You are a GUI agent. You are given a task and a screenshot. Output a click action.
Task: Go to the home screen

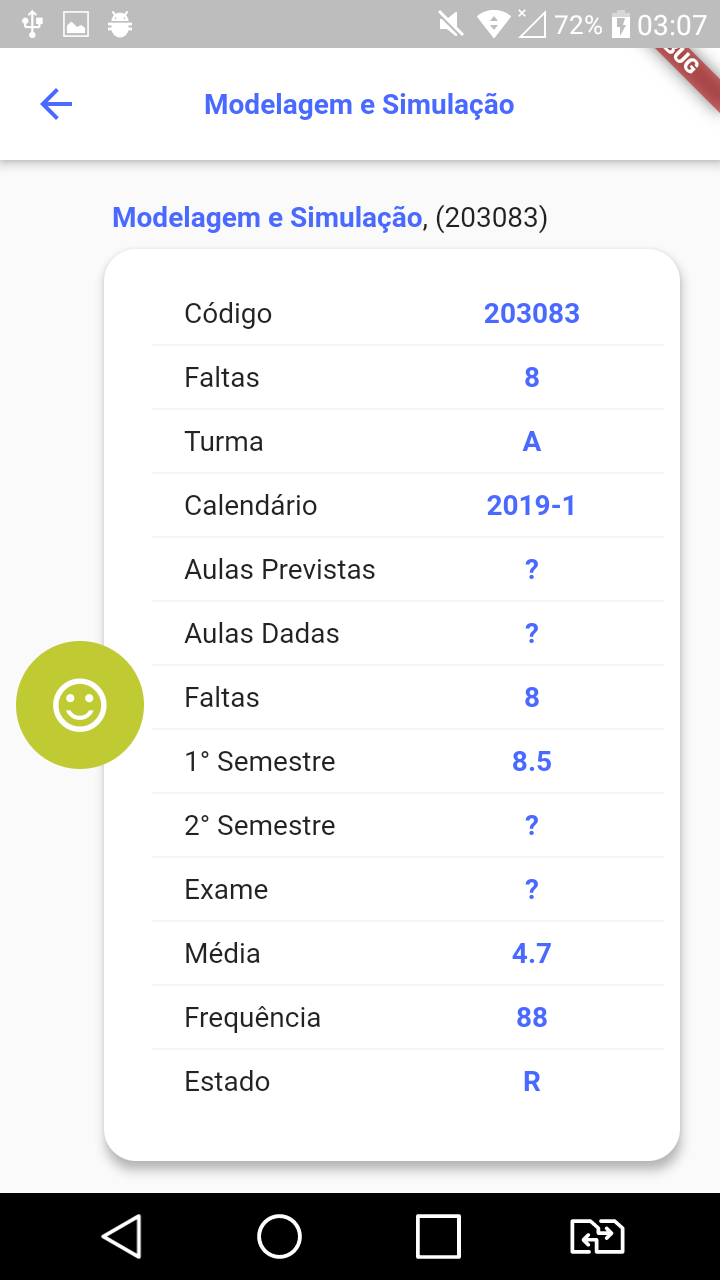point(280,1237)
